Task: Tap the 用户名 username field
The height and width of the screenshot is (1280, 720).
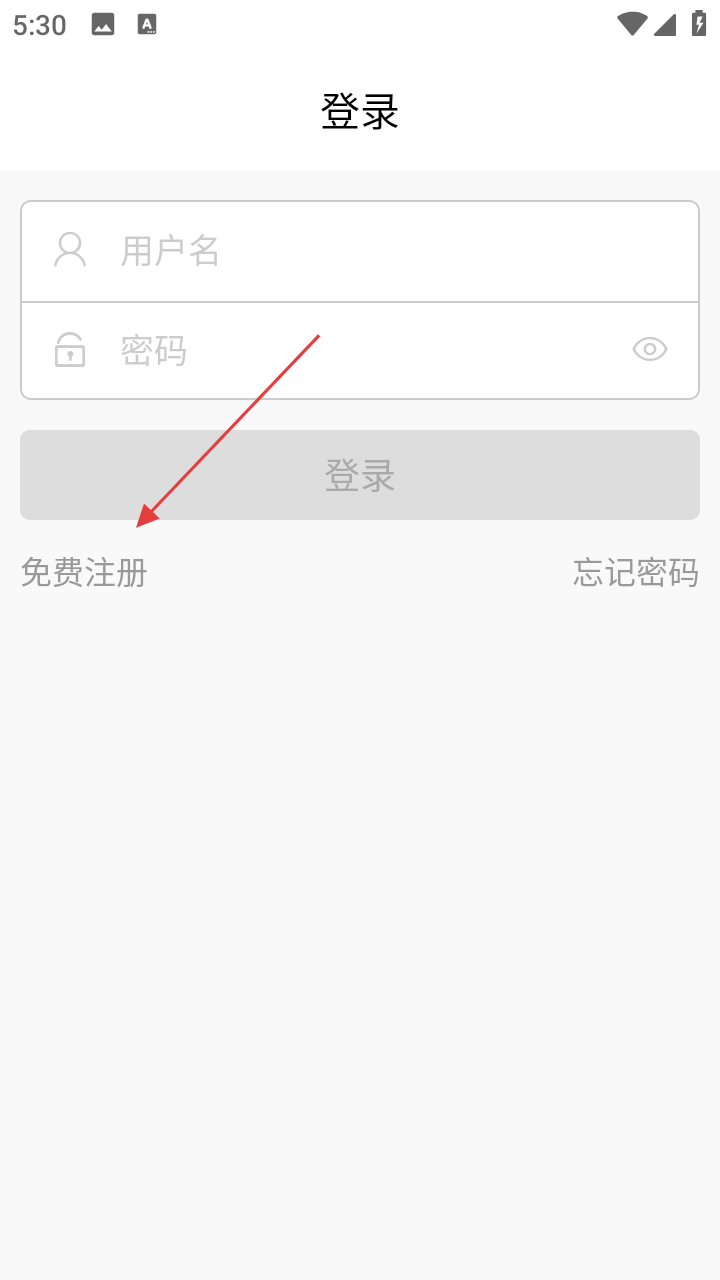Action: (x=360, y=251)
